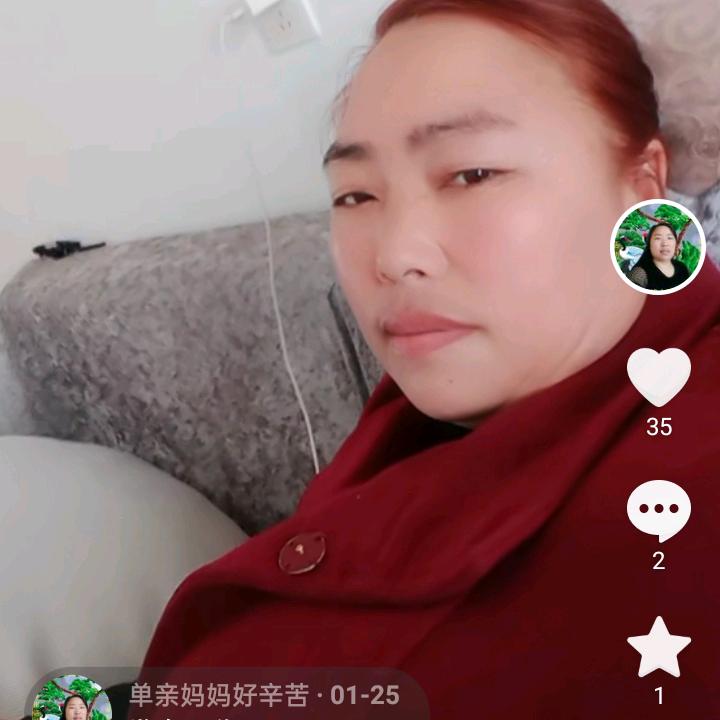
Task: Like this video with the heart
Action: (658, 376)
